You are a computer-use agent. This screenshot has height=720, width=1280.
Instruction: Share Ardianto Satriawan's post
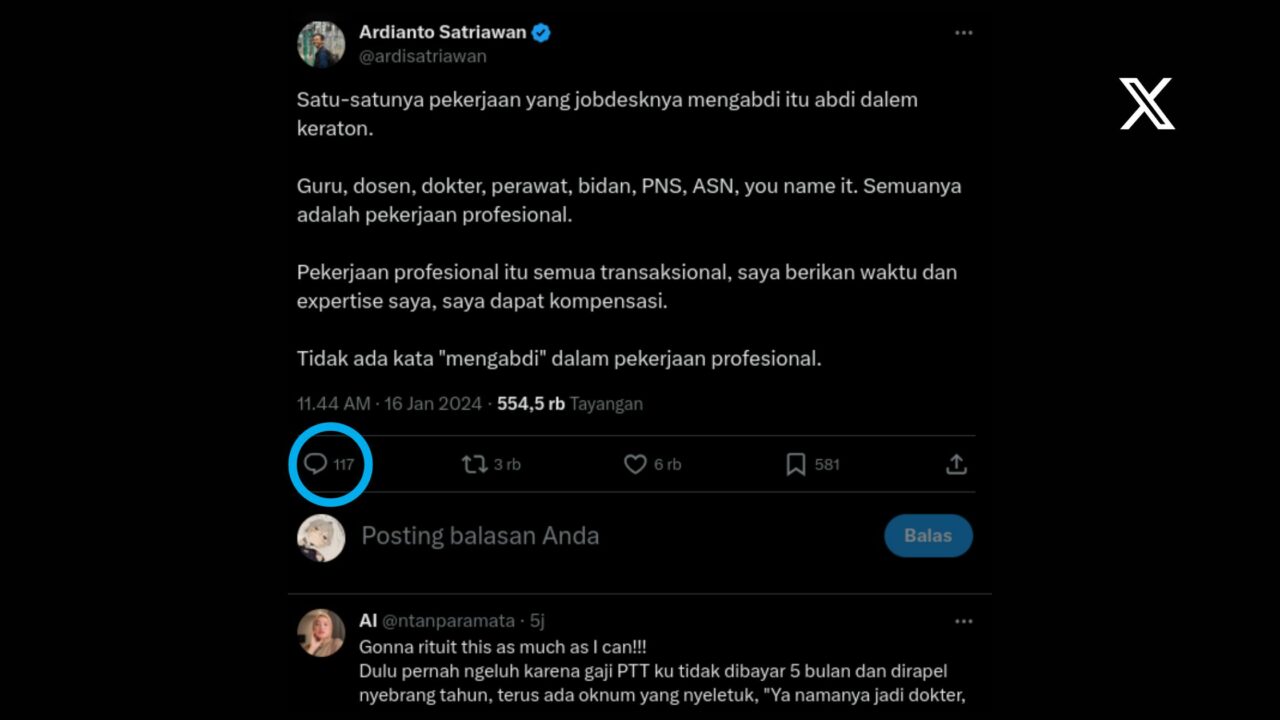[956, 464]
